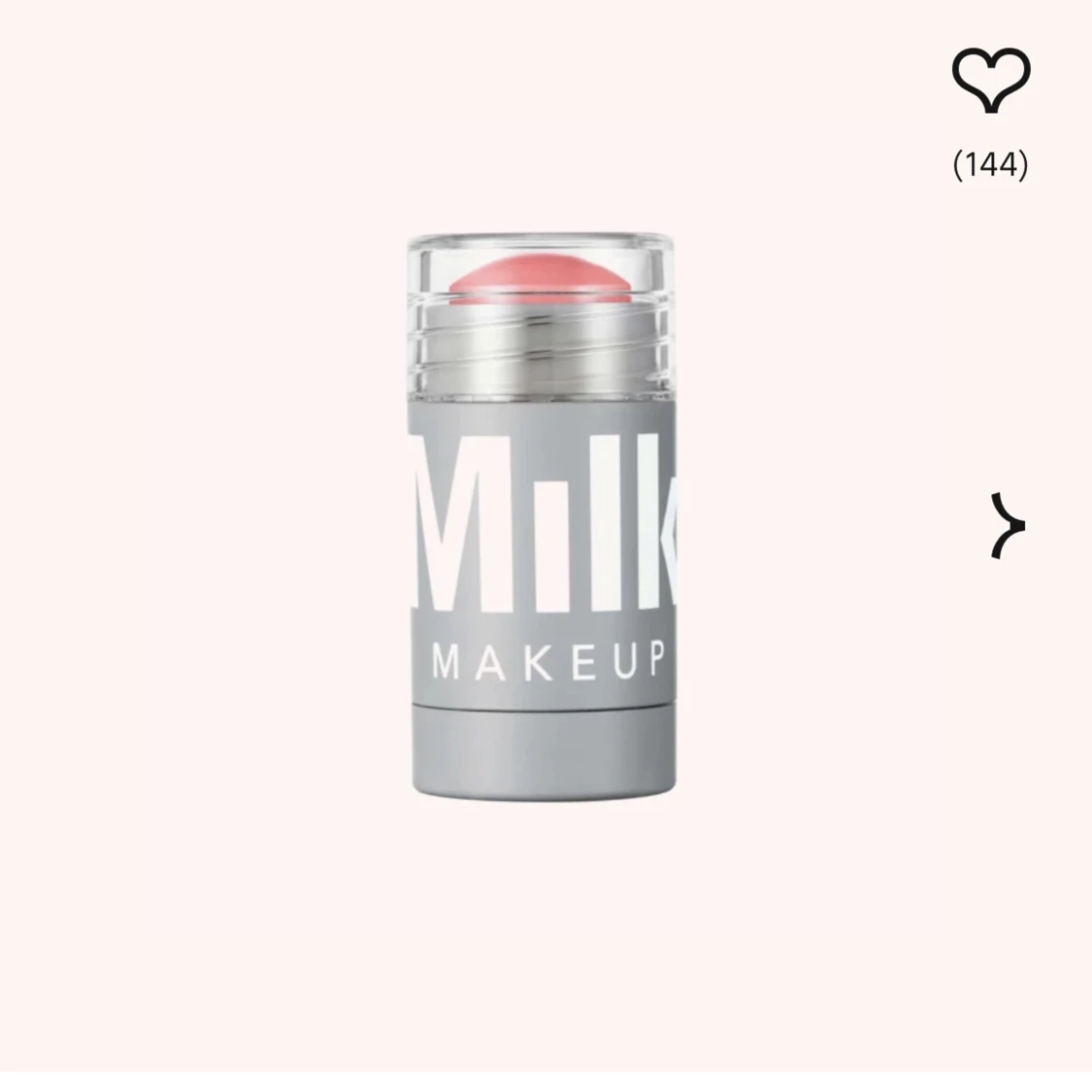Viewport: 1092px width, 1092px height.
Task: Open the Milk Makeup product image
Action: tap(541, 514)
